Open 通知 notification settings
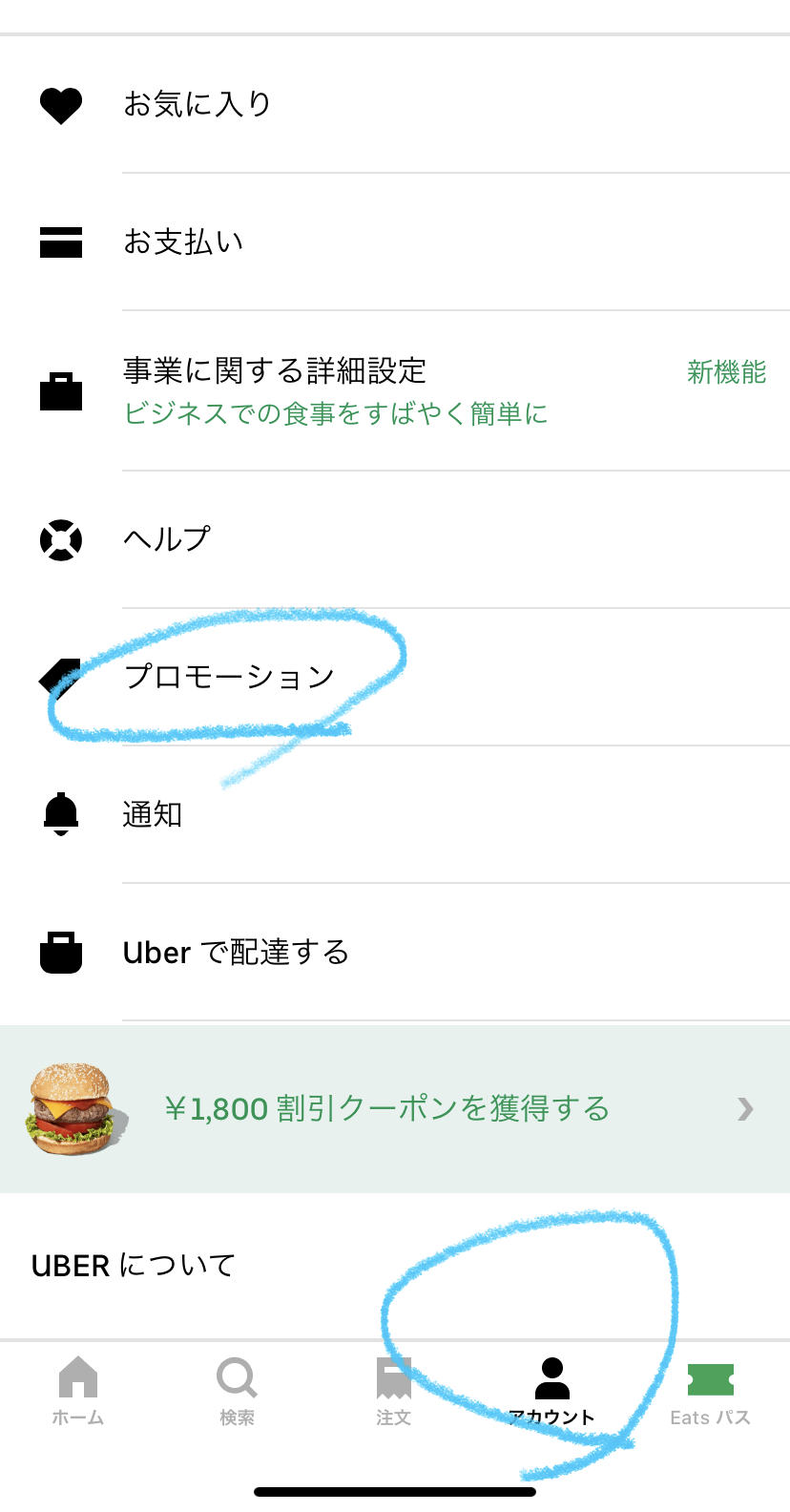Screen dimensions: 790x1512 395,814
